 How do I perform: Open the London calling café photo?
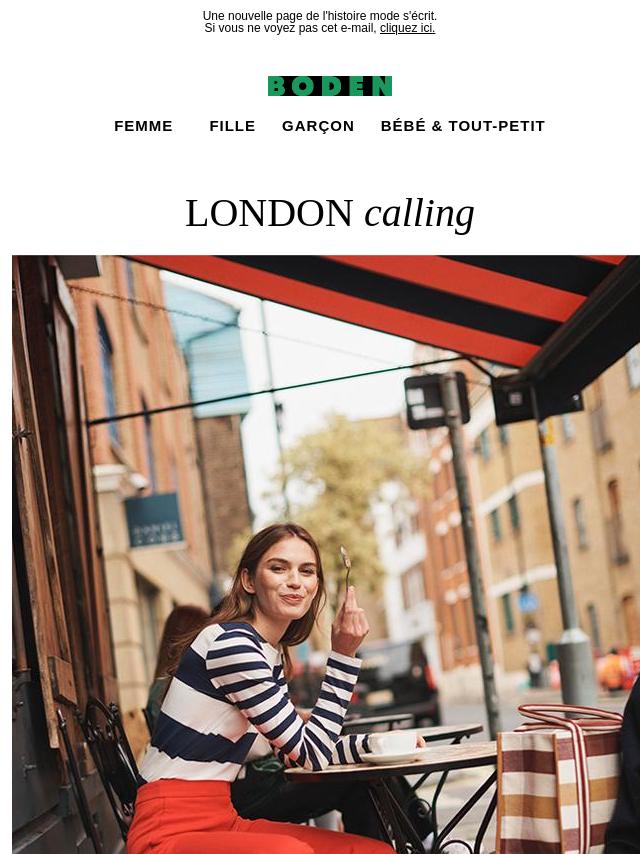(326, 554)
